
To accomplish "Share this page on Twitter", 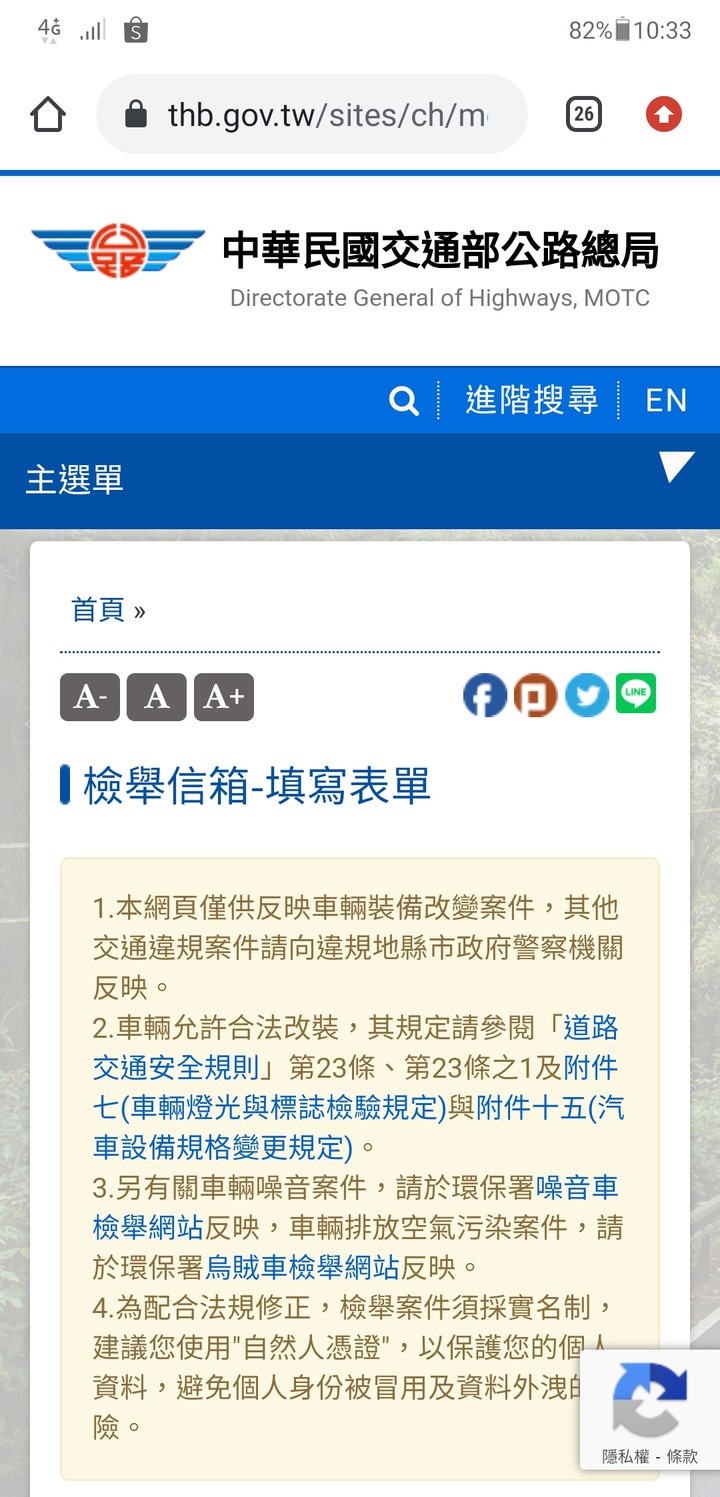I will click(587, 695).
